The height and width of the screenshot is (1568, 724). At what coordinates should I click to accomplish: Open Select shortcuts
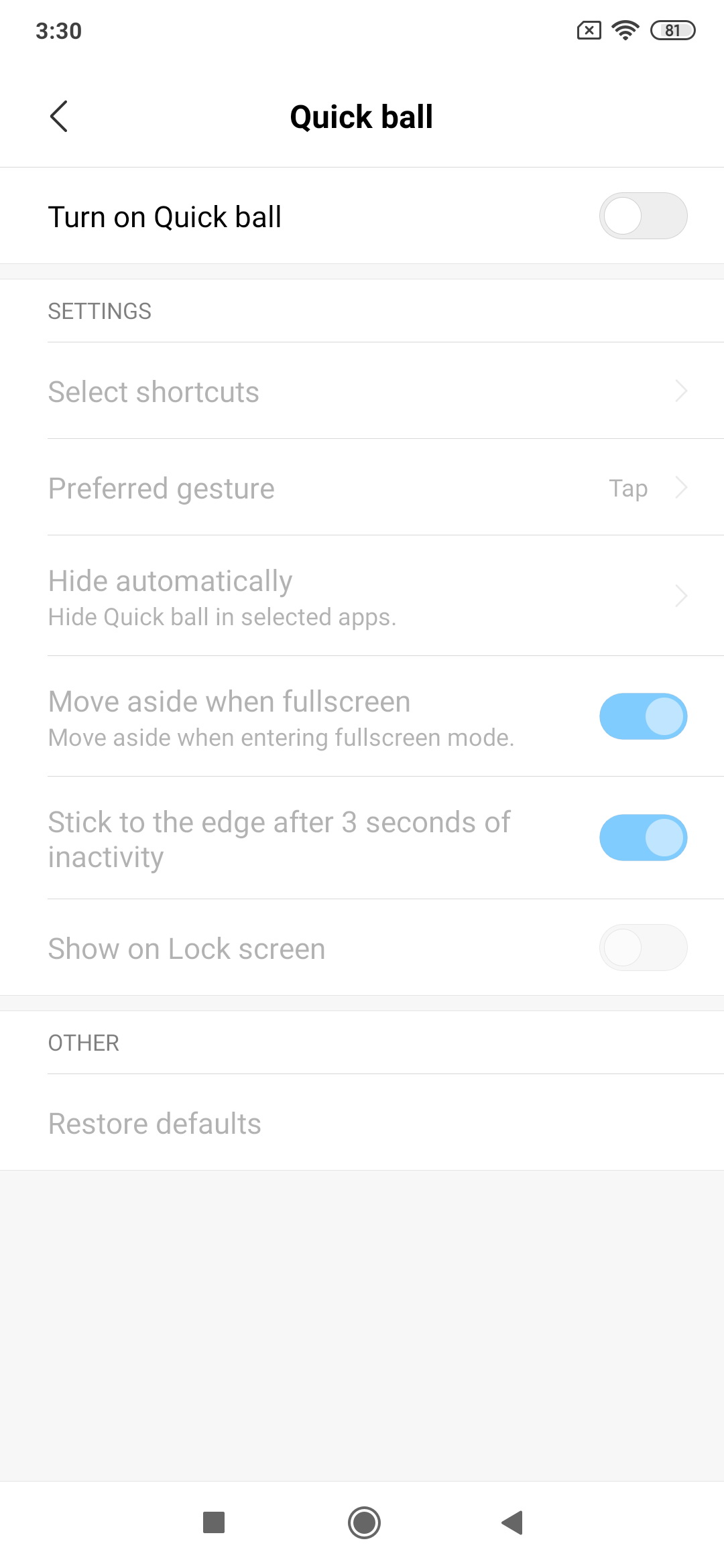tap(362, 391)
